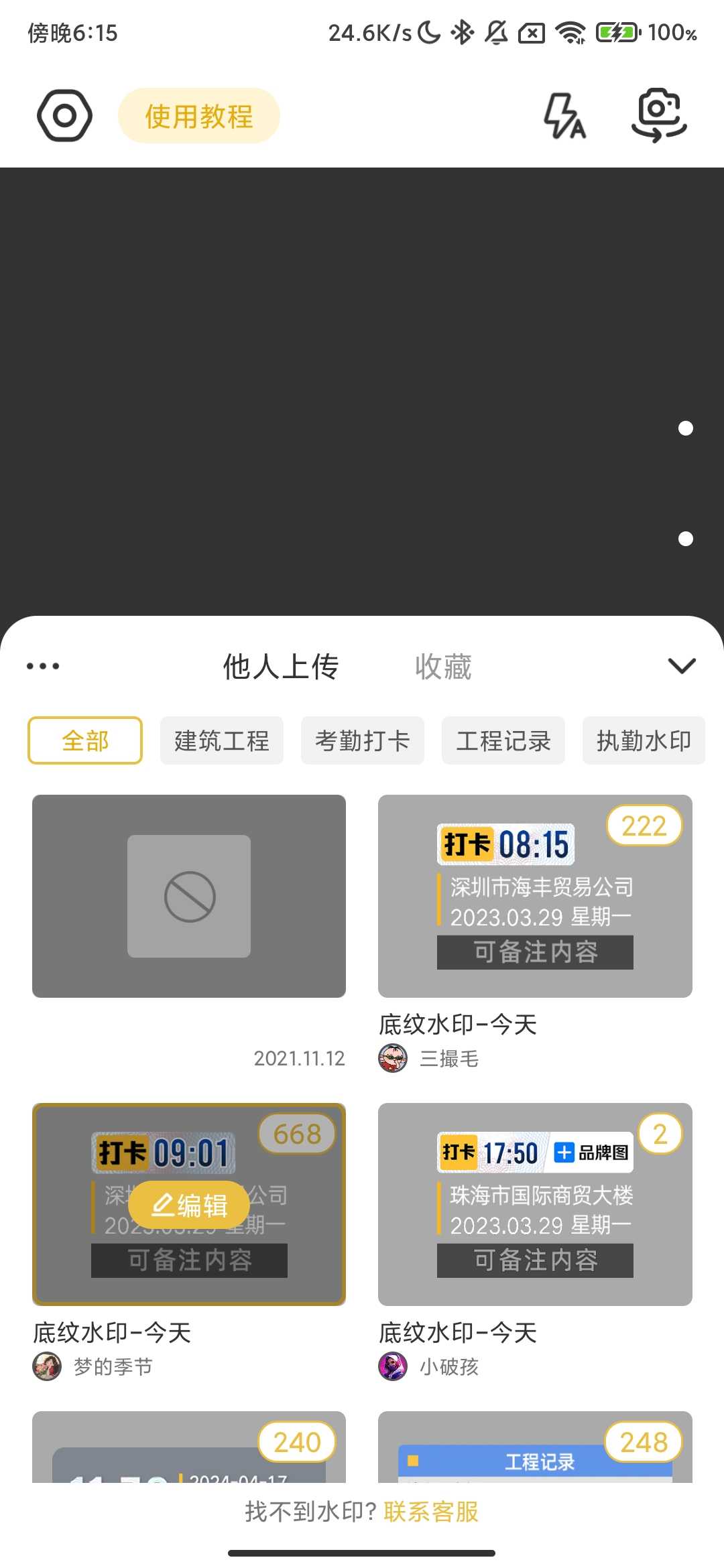724x1568 pixels.
Task: Tap the 梦的季节 user avatar
Action: pyautogui.click(x=46, y=1367)
